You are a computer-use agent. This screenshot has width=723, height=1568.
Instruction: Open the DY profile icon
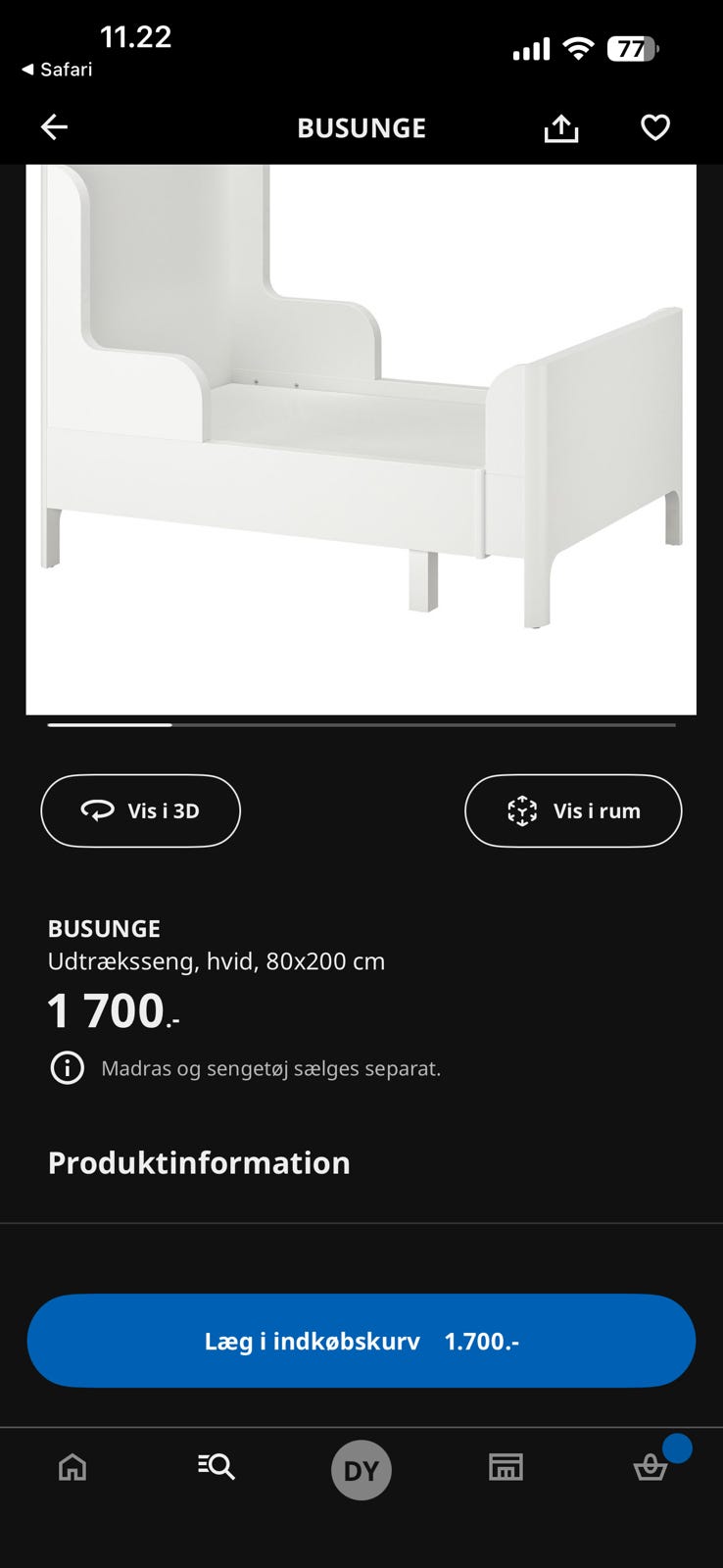coord(361,1467)
